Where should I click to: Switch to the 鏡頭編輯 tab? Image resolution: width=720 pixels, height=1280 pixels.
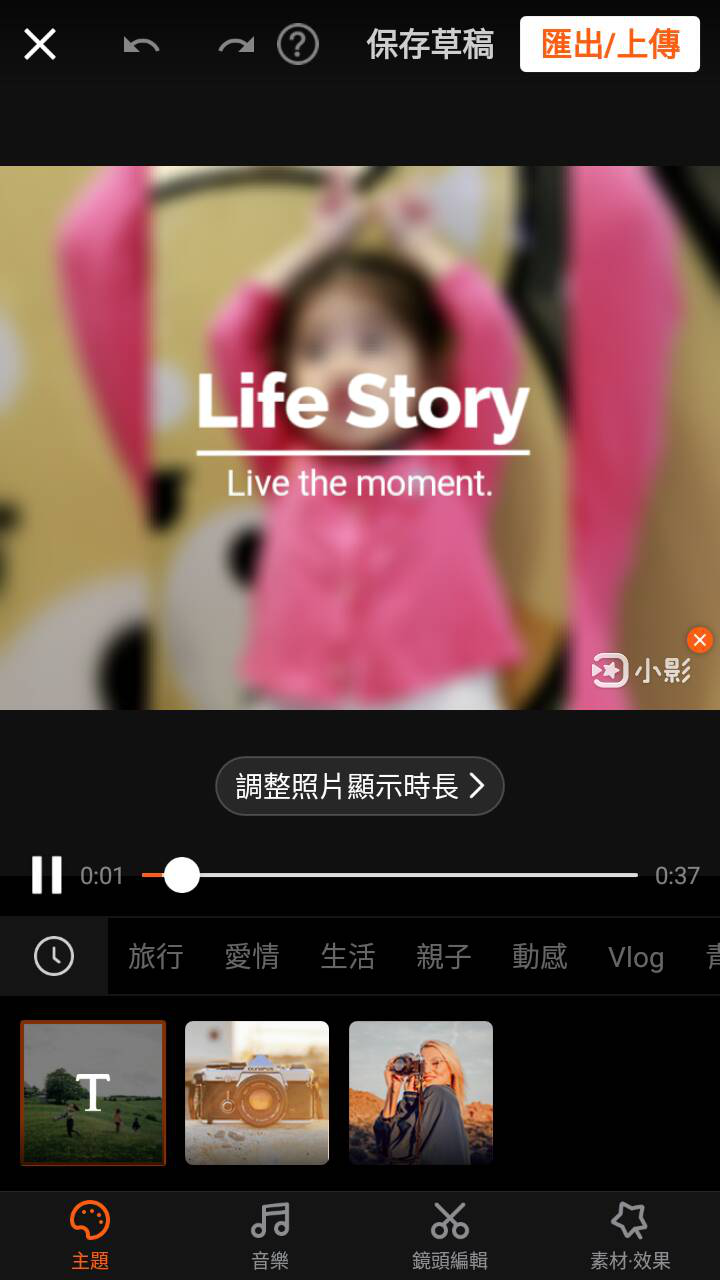click(450, 1237)
